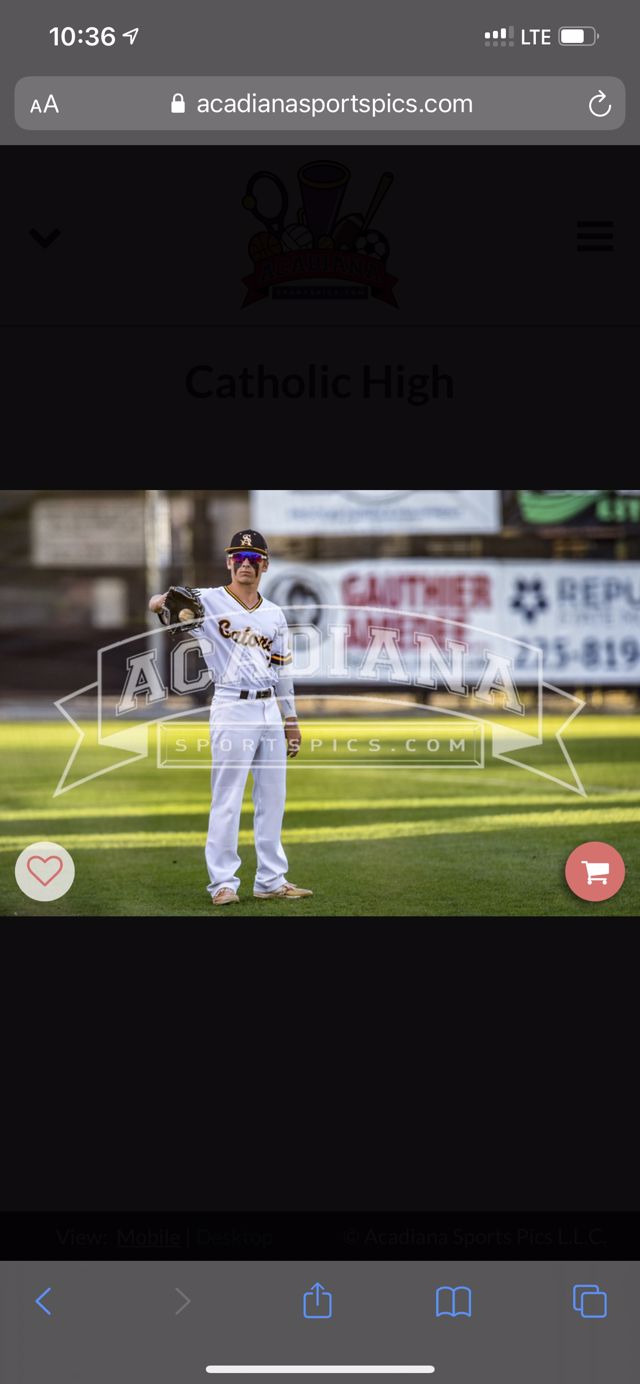Screen dimensions: 640x1384
Task: Switch to the Mobile view link
Action: (148, 1237)
